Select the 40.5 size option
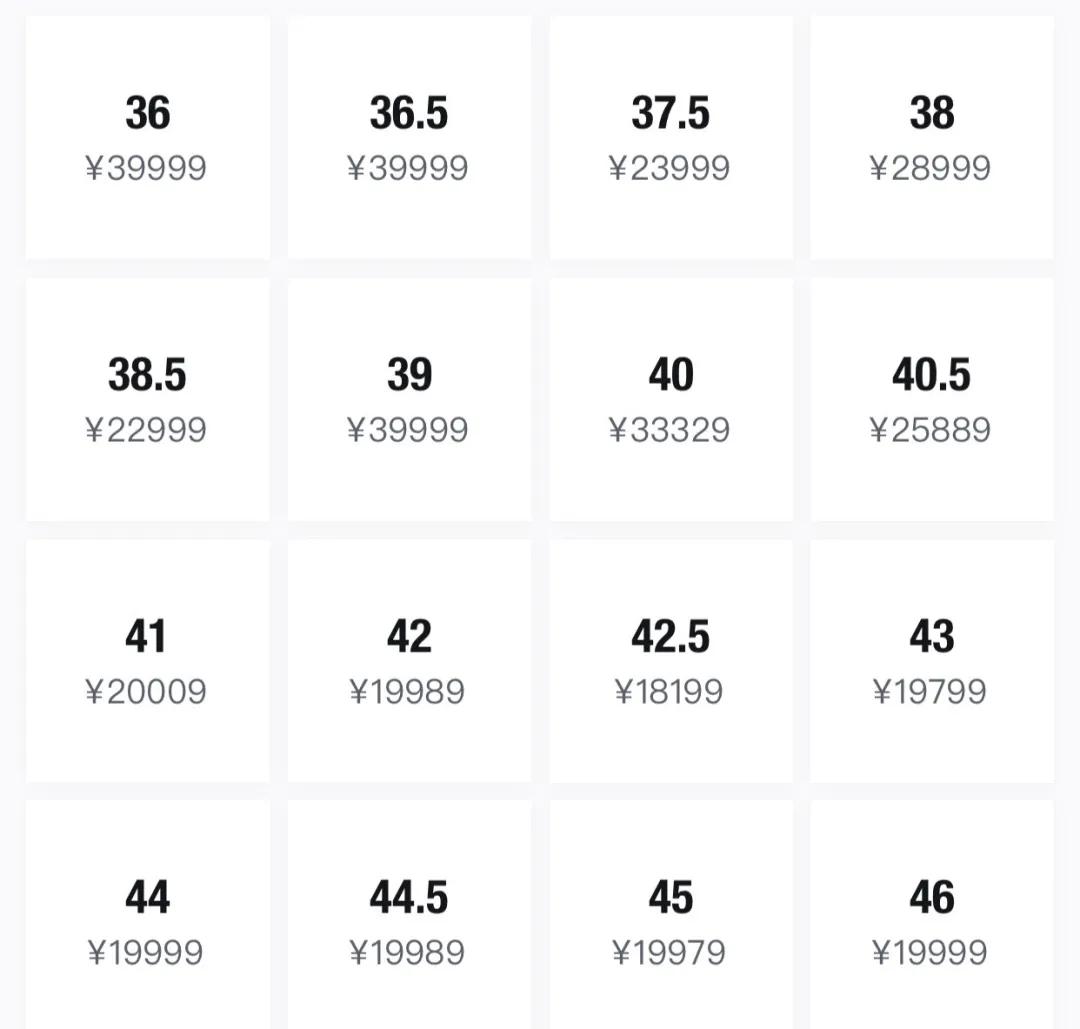Screen dimensions: 1080x1029 [932, 400]
